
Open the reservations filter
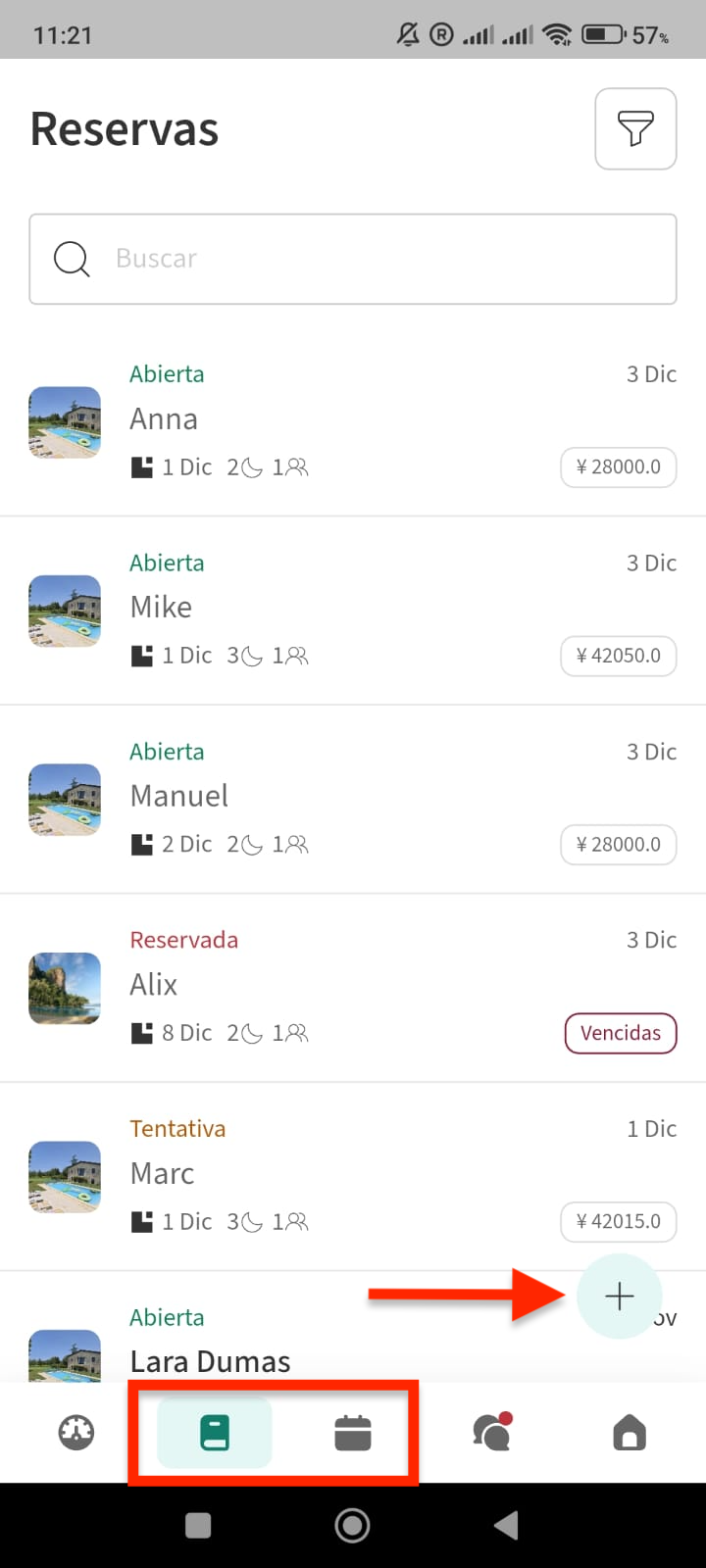[x=635, y=128]
